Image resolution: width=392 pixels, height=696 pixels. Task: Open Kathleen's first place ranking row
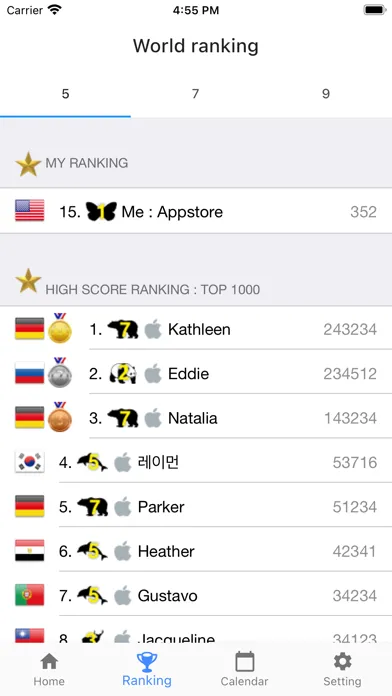pyautogui.click(x=196, y=329)
